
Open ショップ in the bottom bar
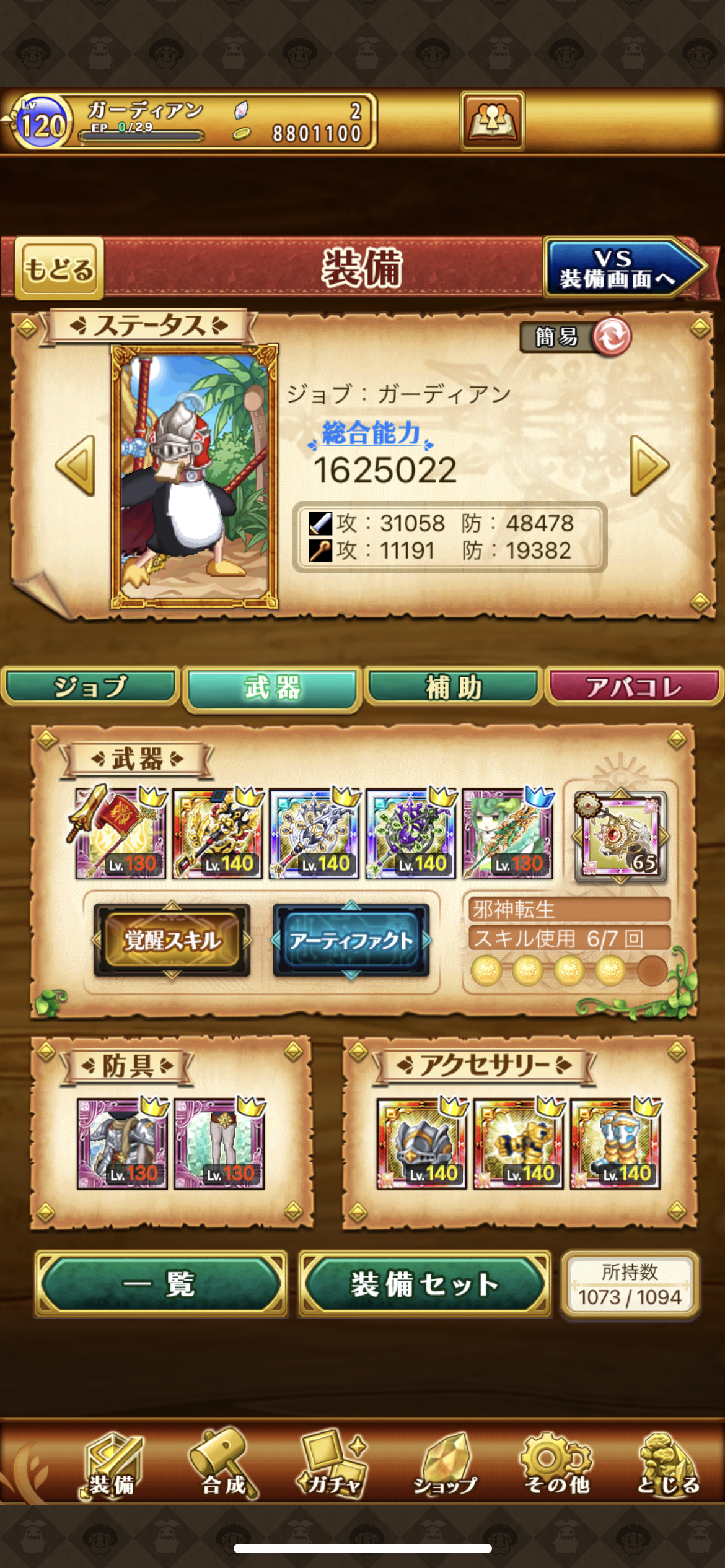(x=445, y=1463)
